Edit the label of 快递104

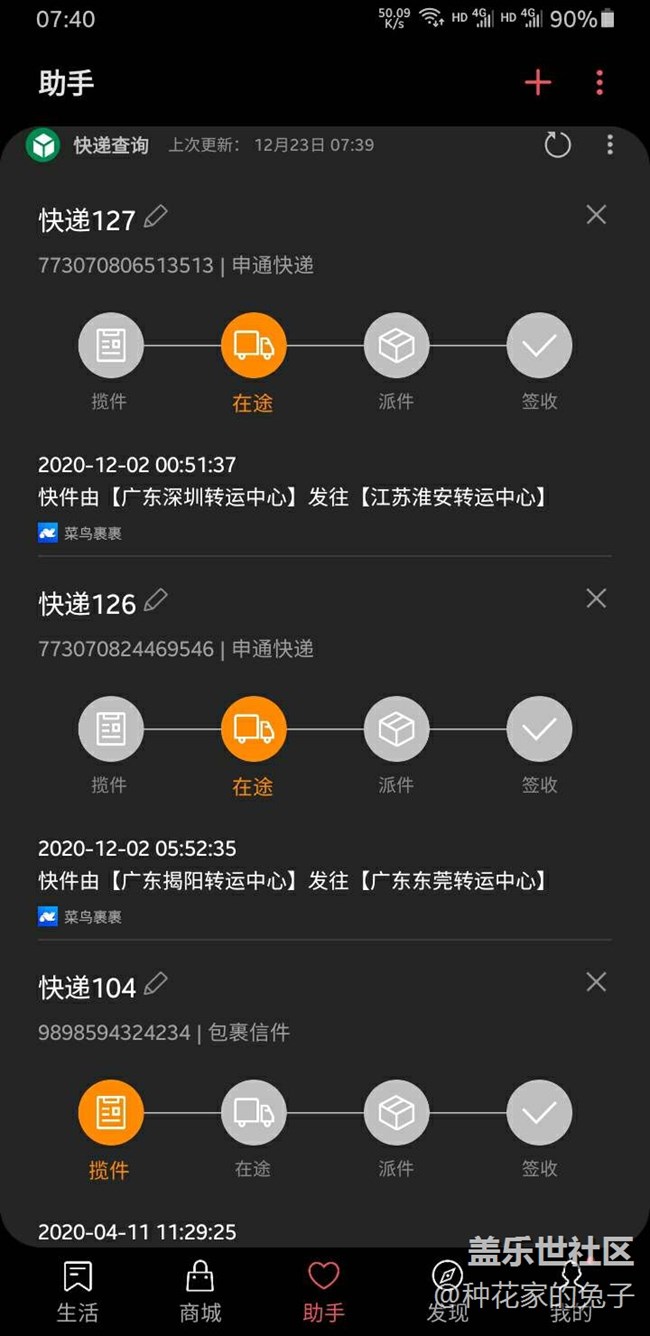tap(155, 984)
